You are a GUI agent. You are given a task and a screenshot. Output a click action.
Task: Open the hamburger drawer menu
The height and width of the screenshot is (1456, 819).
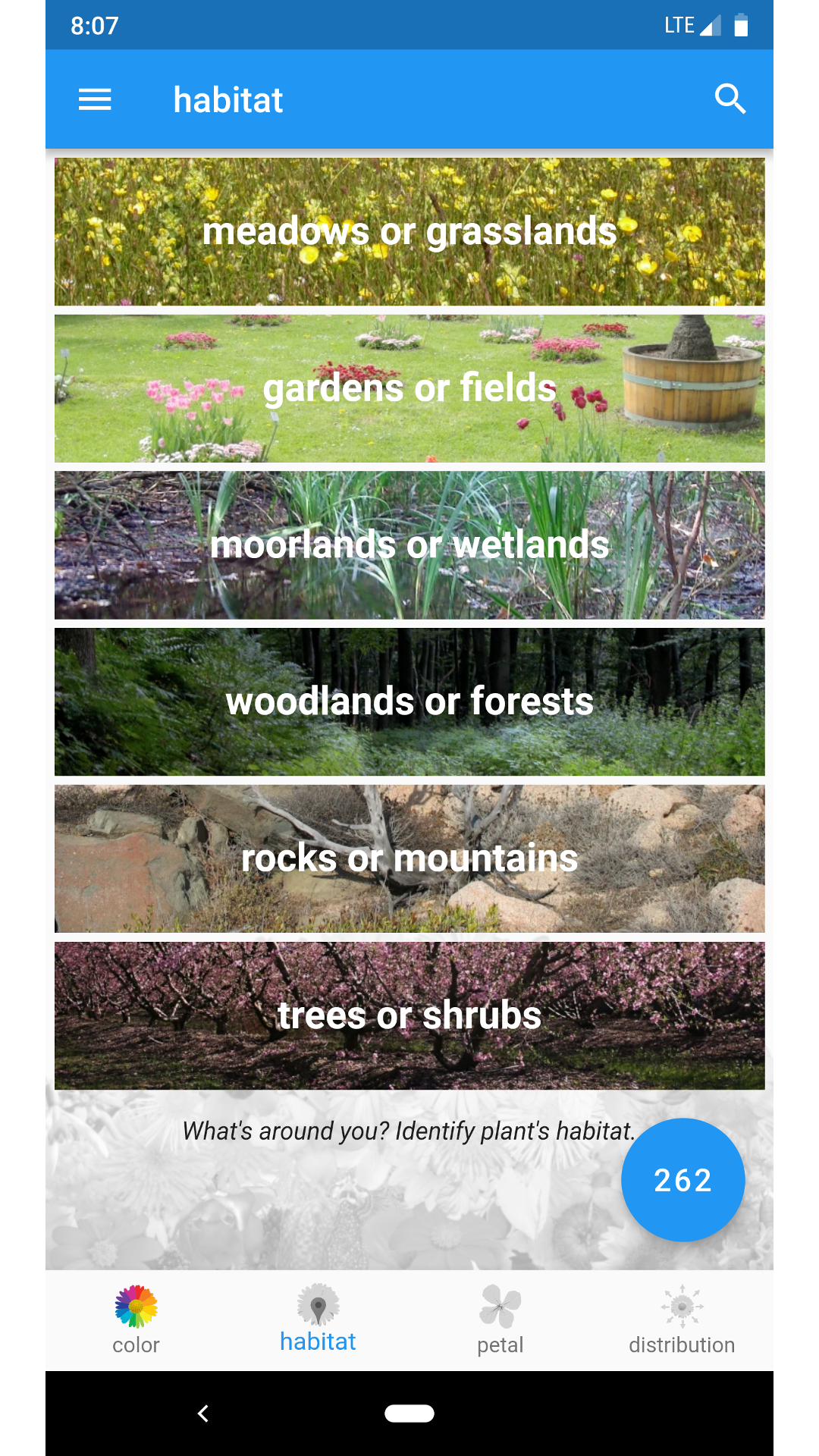coord(95,99)
